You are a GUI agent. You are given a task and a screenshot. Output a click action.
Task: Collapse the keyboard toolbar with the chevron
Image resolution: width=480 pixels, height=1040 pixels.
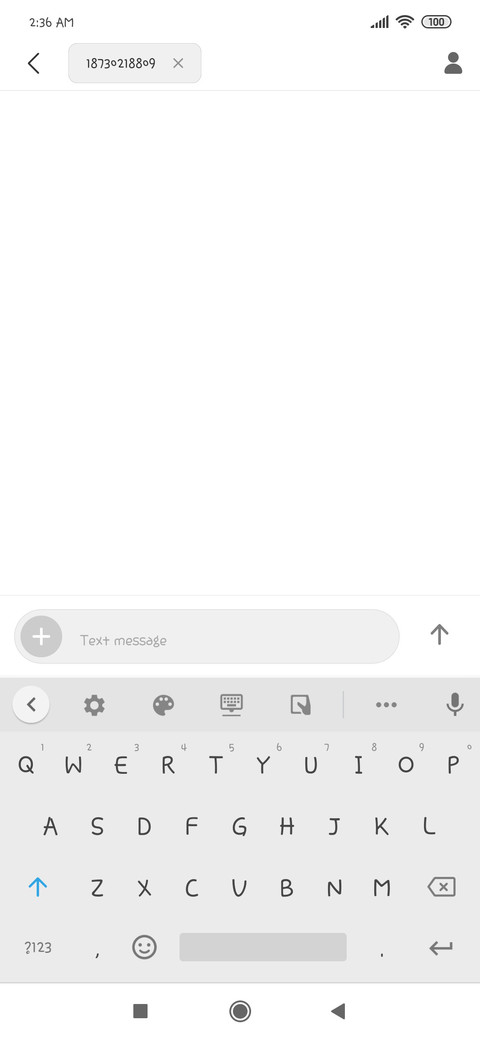click(x=31, y=704)
